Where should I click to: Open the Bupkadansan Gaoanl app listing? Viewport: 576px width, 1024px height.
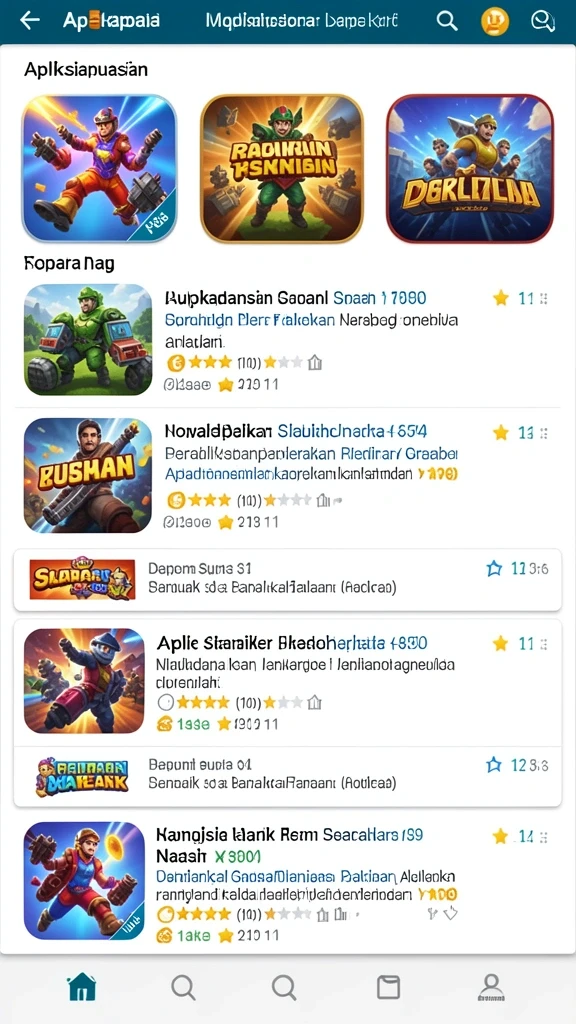point(287,340)
